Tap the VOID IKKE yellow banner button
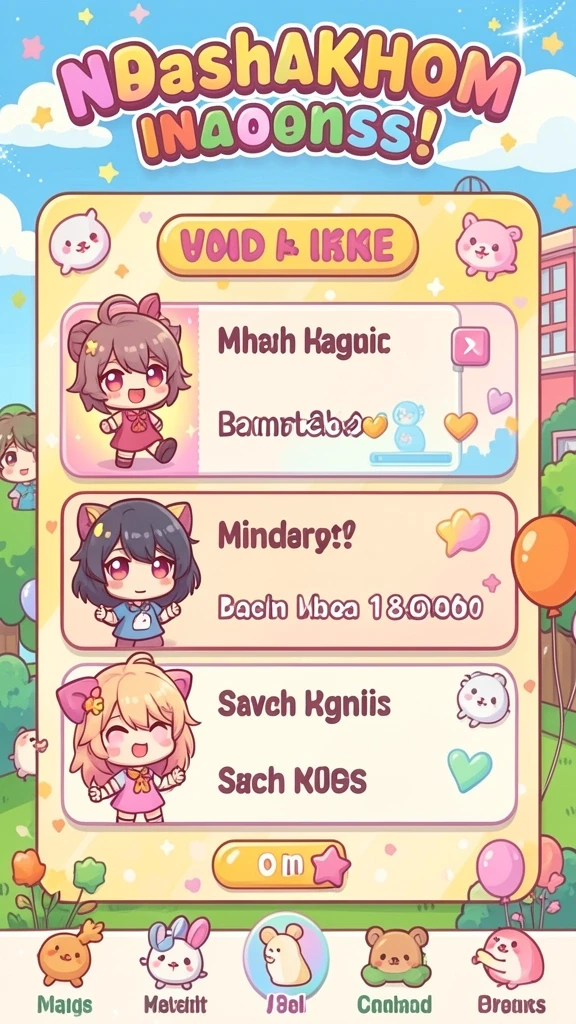The height and width of the screenshot is (1024, 576). click(x=287, y=246)
